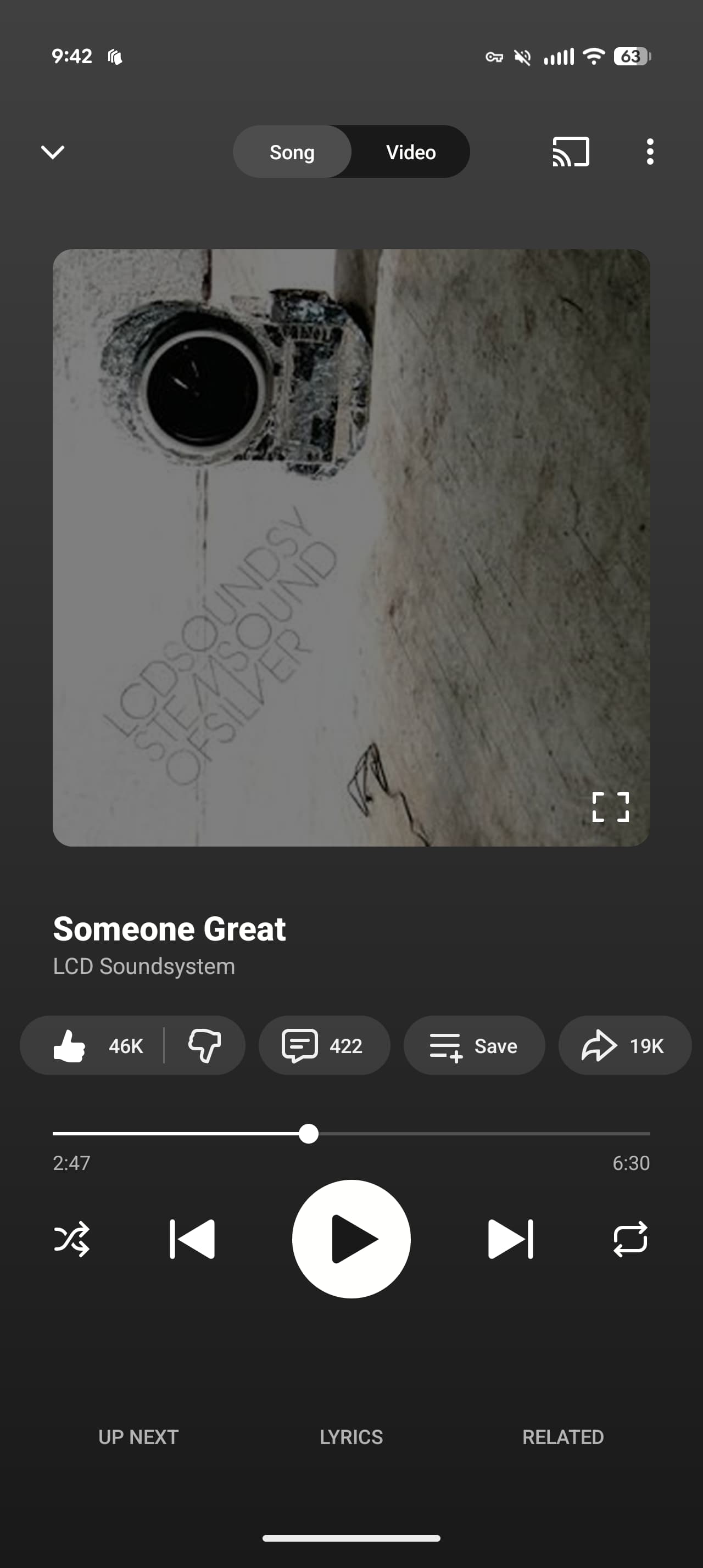Tap the playback progress slider
This screenshot has height=1568, width=703.
point(309,1134)
